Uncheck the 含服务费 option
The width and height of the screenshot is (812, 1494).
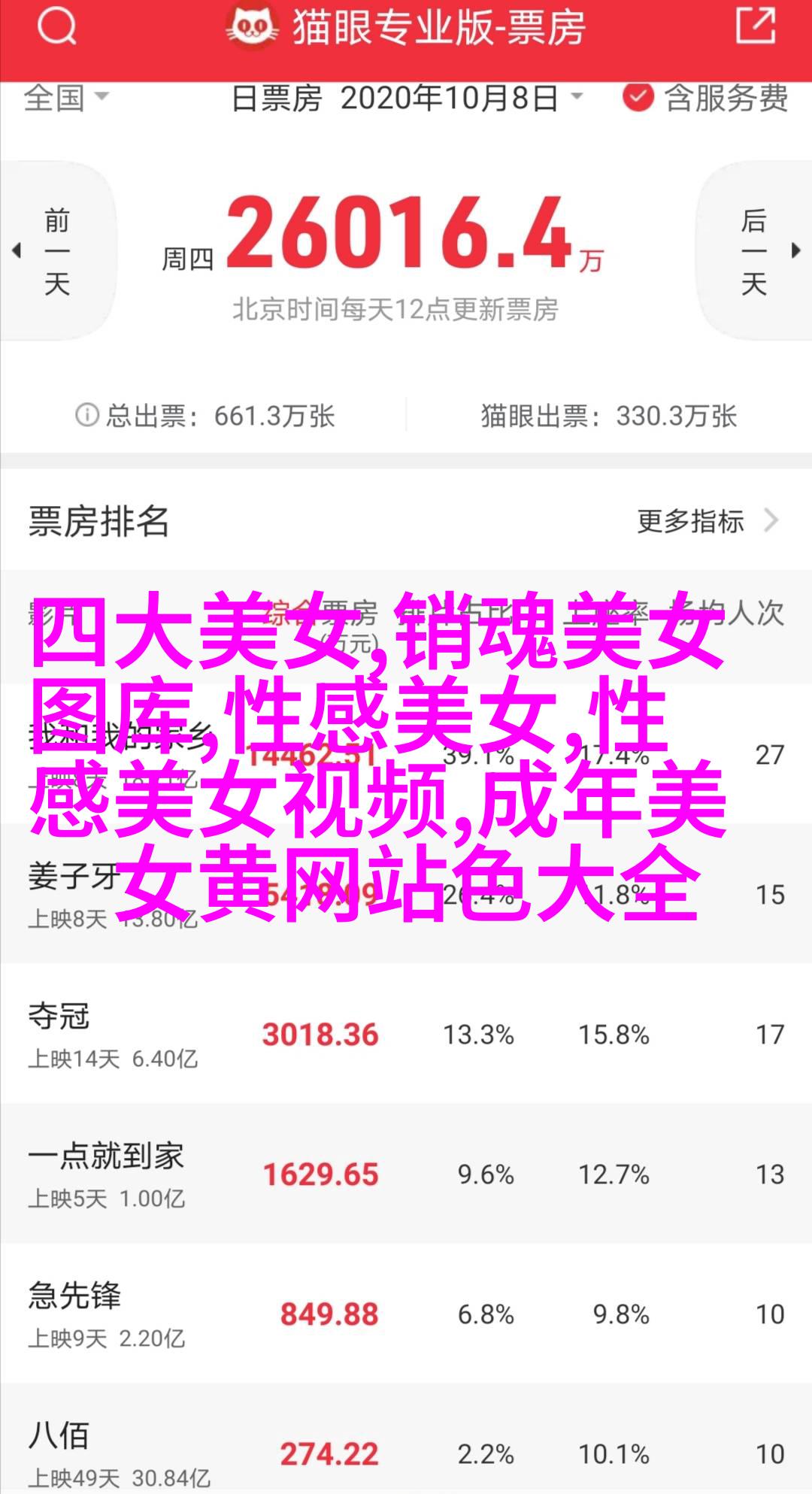coord(705,98)
